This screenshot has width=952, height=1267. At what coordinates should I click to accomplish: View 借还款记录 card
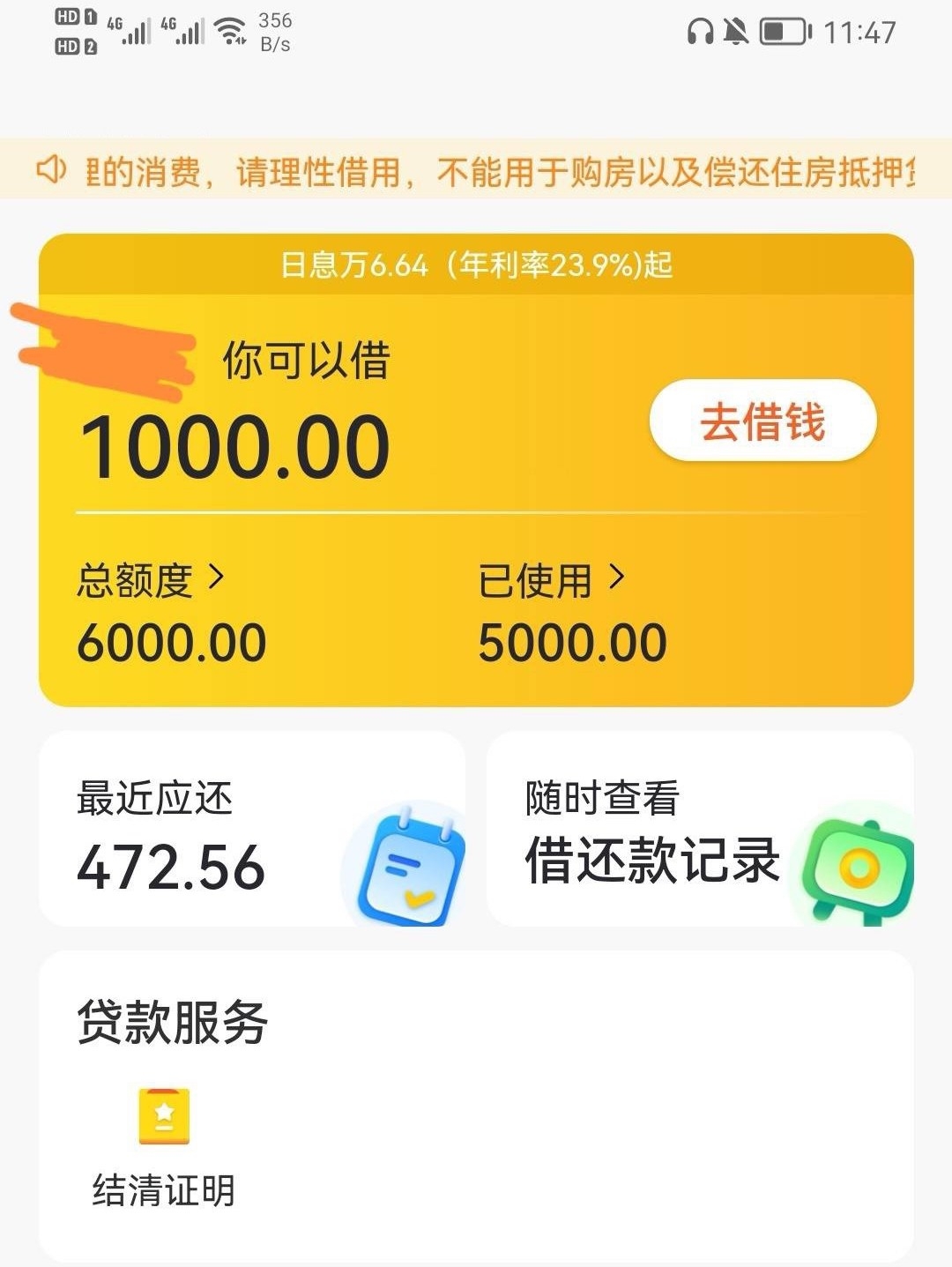click(699, 829)
